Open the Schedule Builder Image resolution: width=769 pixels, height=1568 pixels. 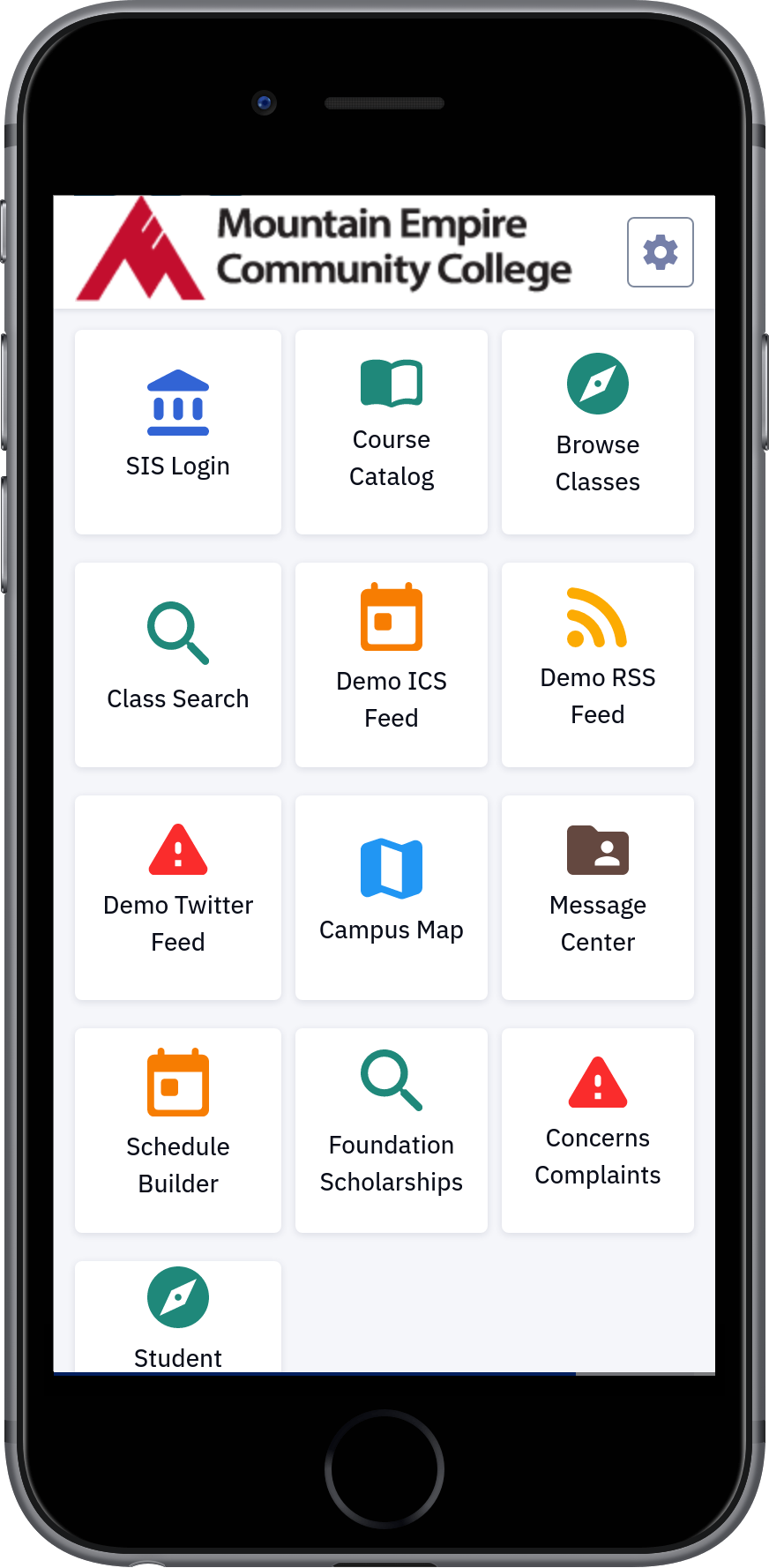178,1131
